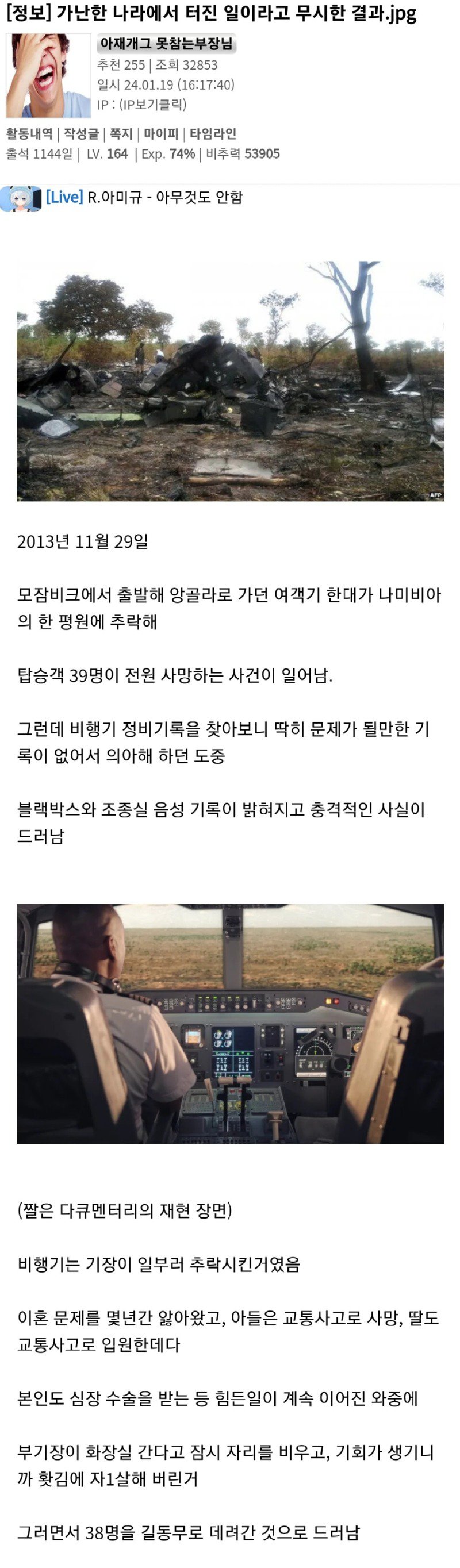This screenshot has width=460, height=1568.
Task: Send a 쪽지 to the author
Action: 121,134
